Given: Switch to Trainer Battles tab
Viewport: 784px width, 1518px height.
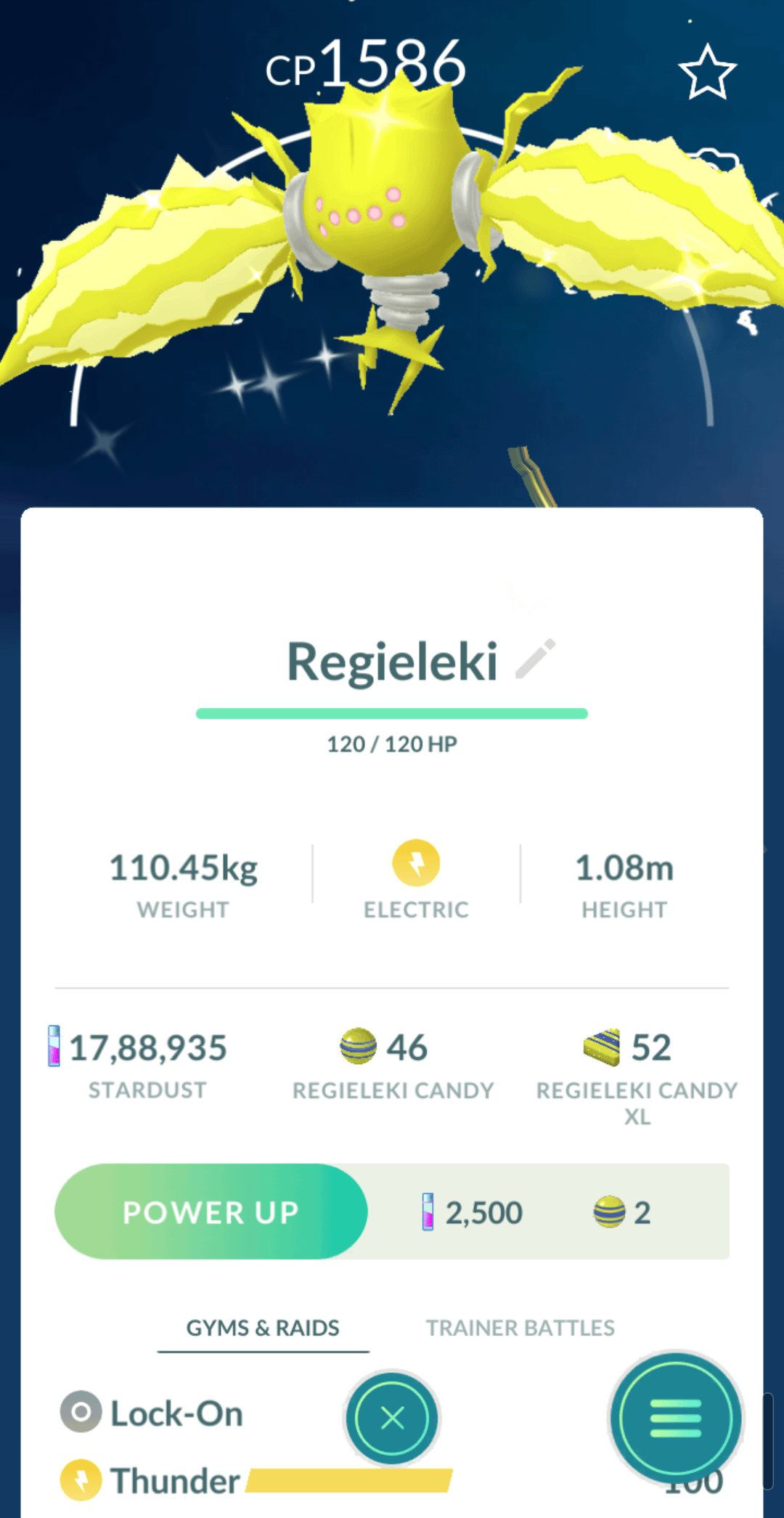Looking at the screenshot, I should [520, 1328].
